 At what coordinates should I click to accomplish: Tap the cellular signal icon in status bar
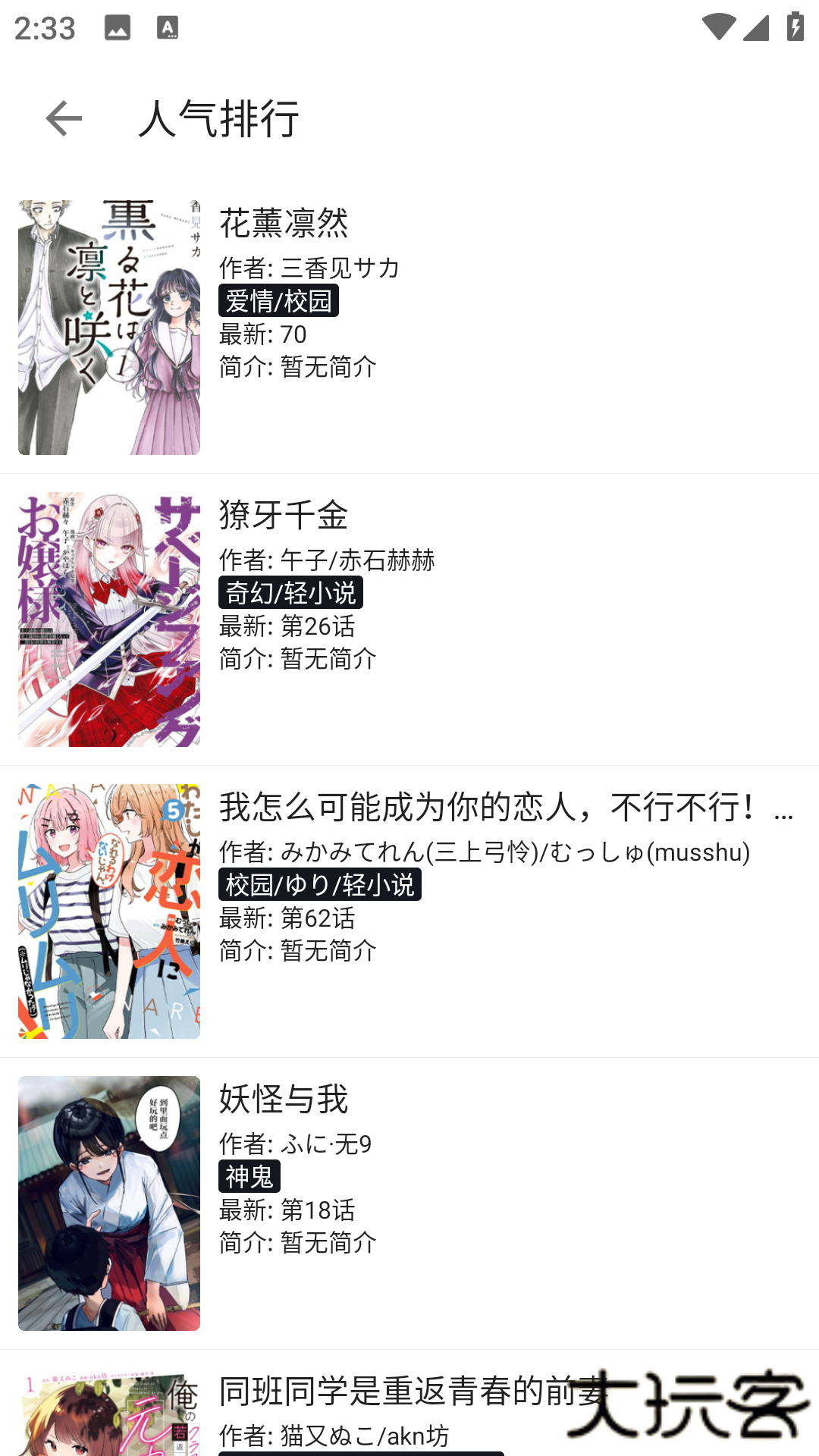pos(756,25)
